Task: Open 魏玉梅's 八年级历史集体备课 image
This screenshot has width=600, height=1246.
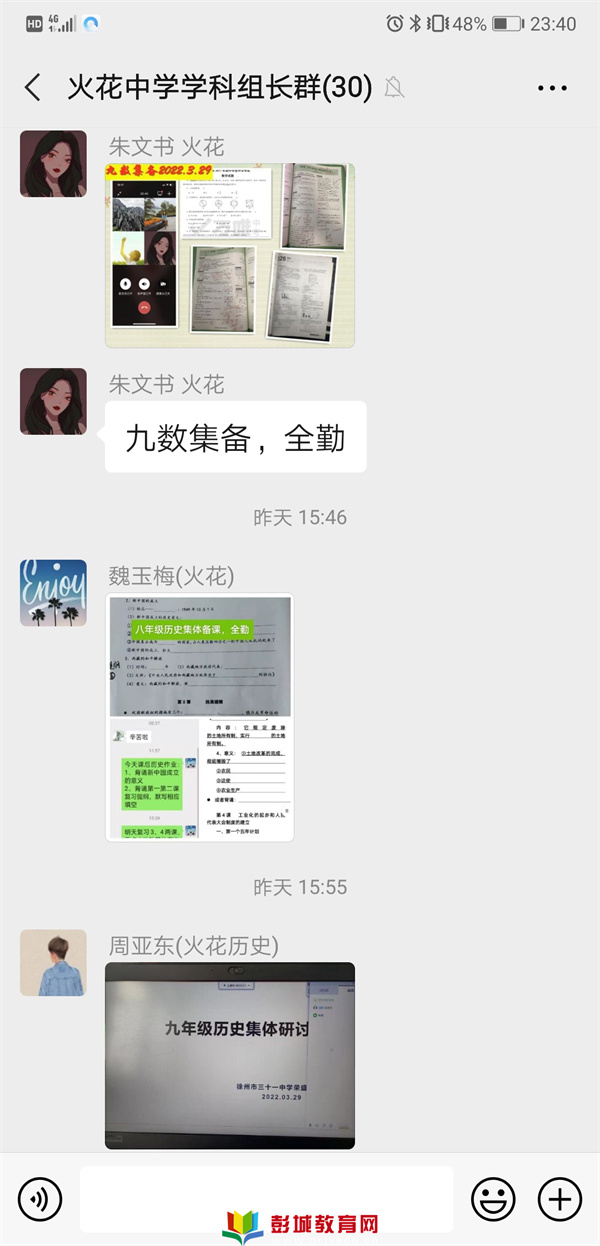Action: coord(199,717)
